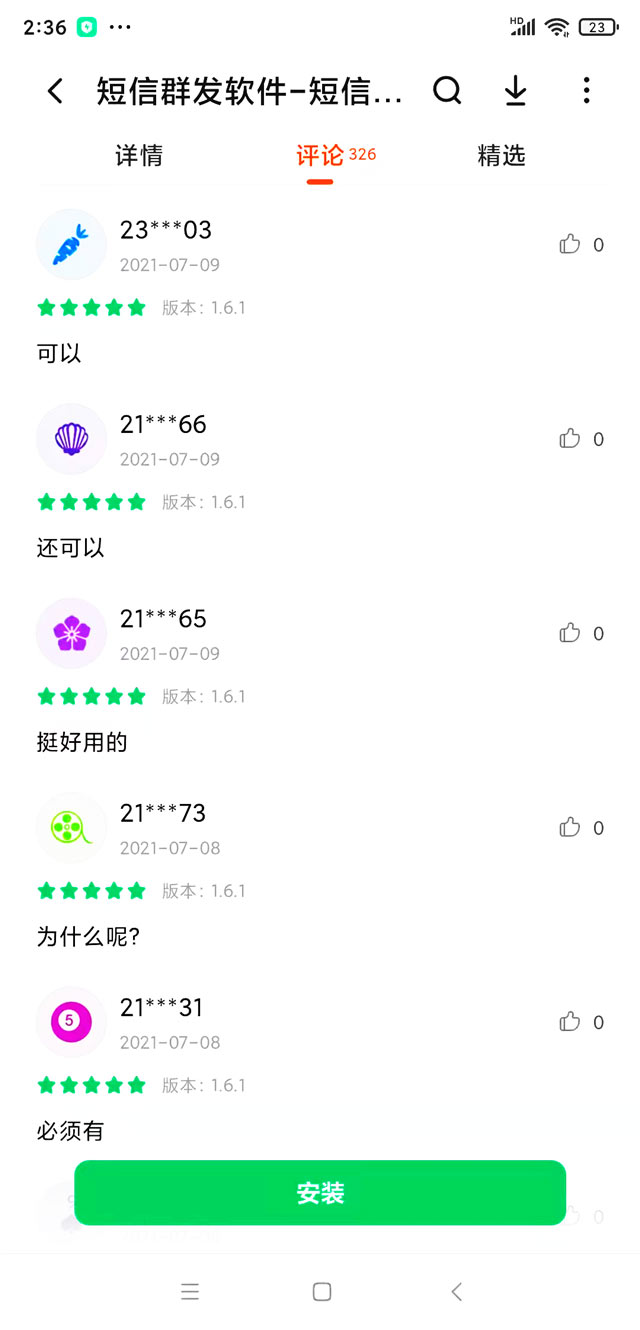Viewport: 640px width, 1330px height.
Task: Go to the home screen
Action: tap(321, 1292)
